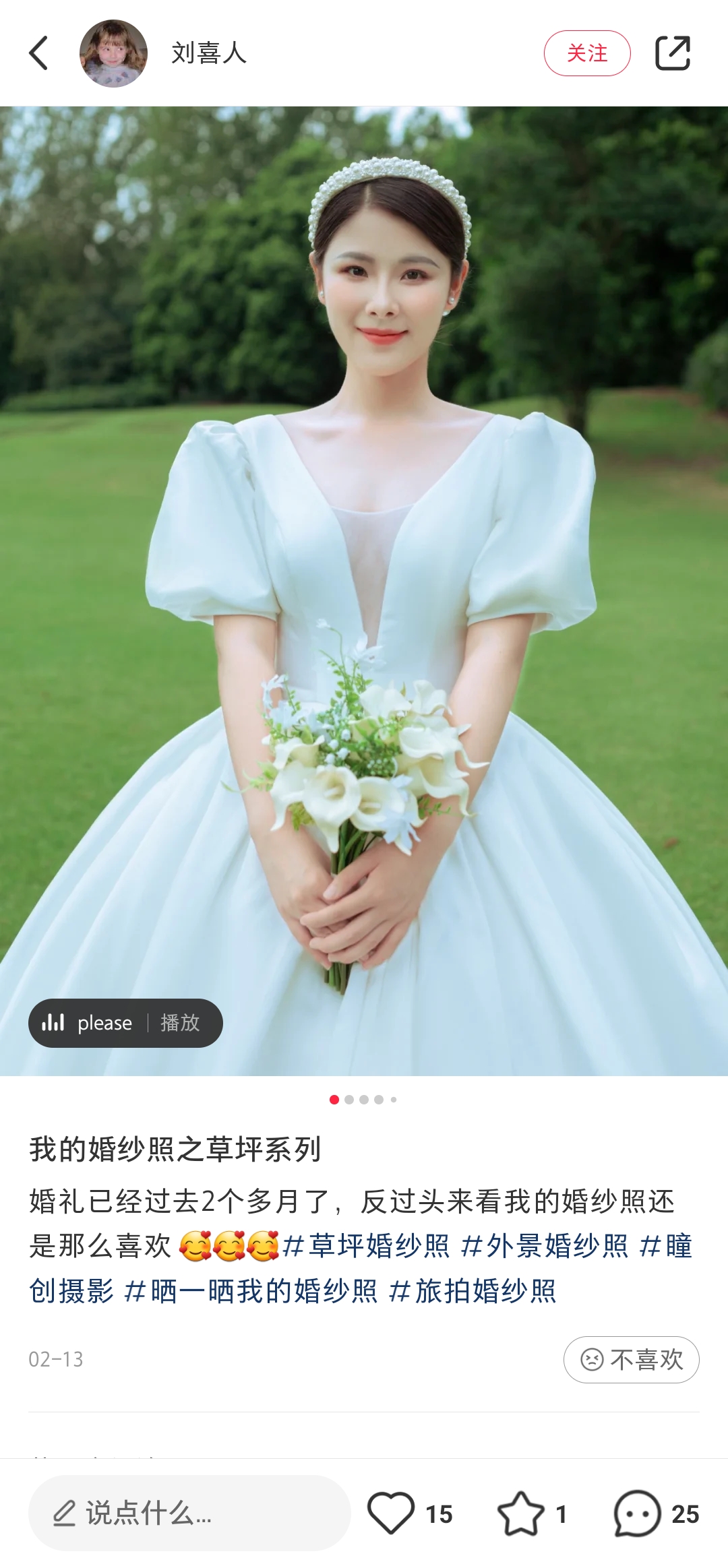728x1568 pixels.
Task: Save the post with star icon
Action: (520, 1513)
